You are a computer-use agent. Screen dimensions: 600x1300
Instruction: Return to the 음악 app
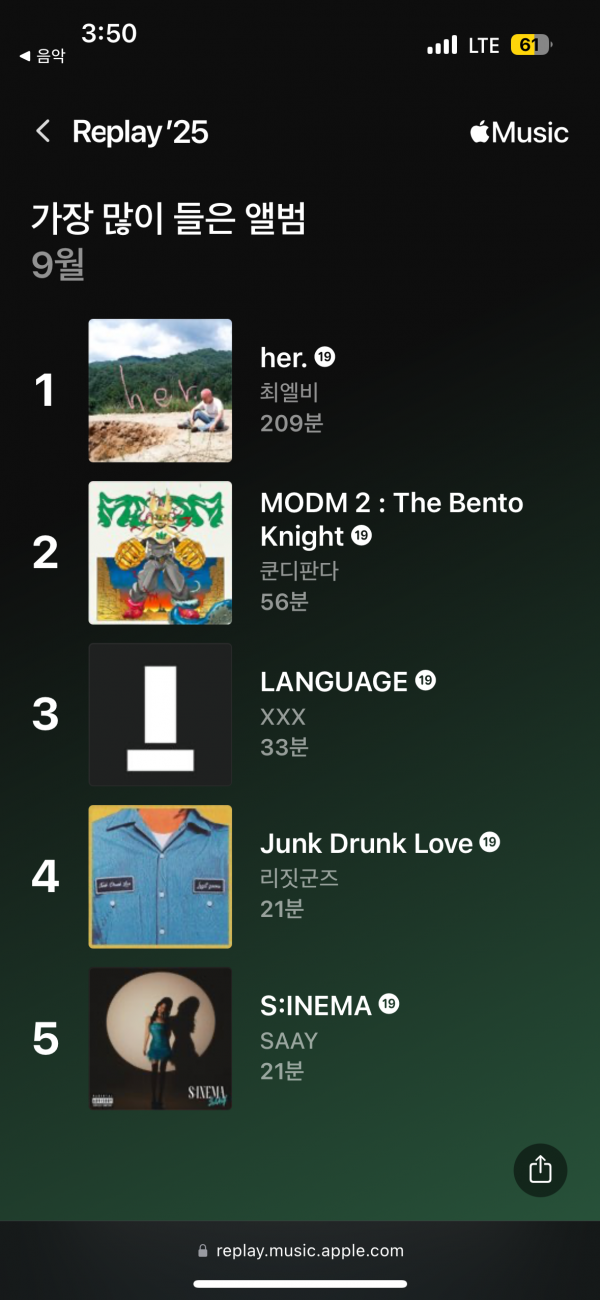tap(42, 56)
